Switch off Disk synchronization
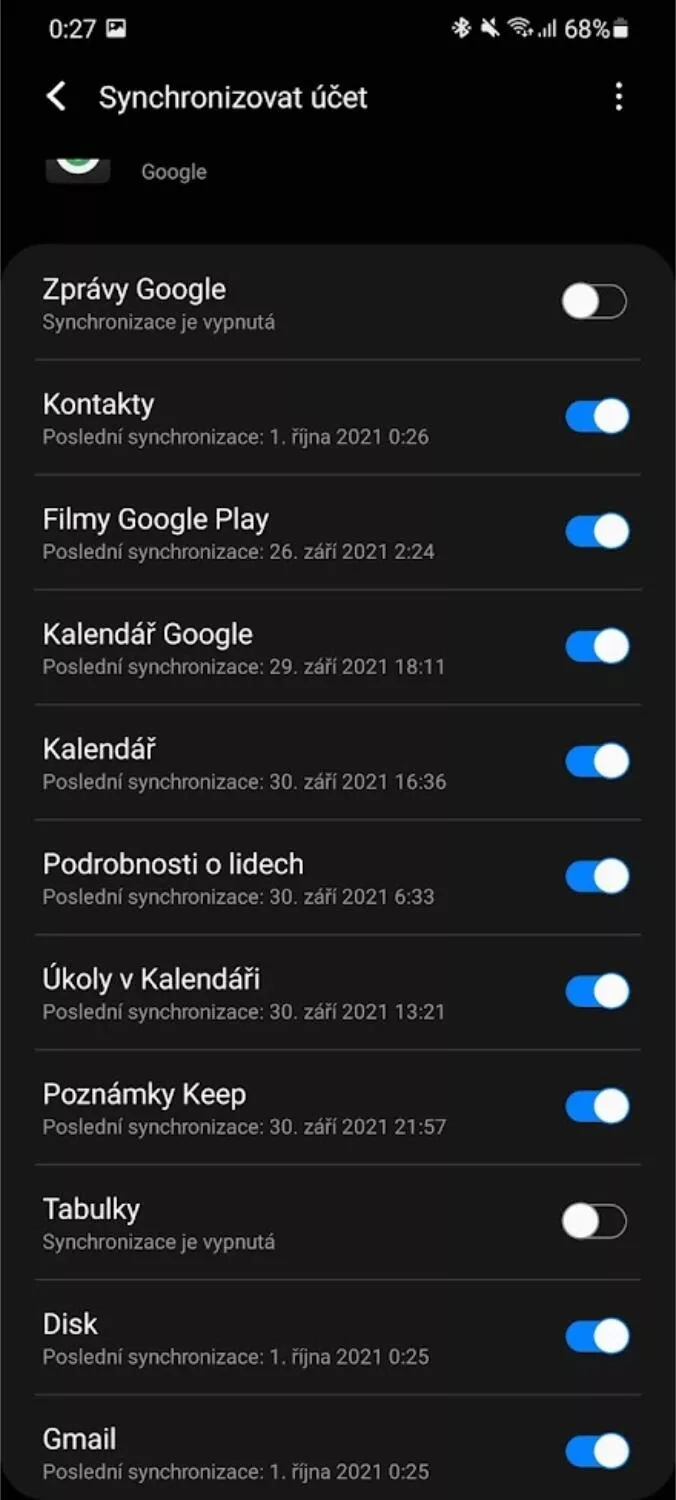This screenshot has height=1500, width=676. (597, 1336)
